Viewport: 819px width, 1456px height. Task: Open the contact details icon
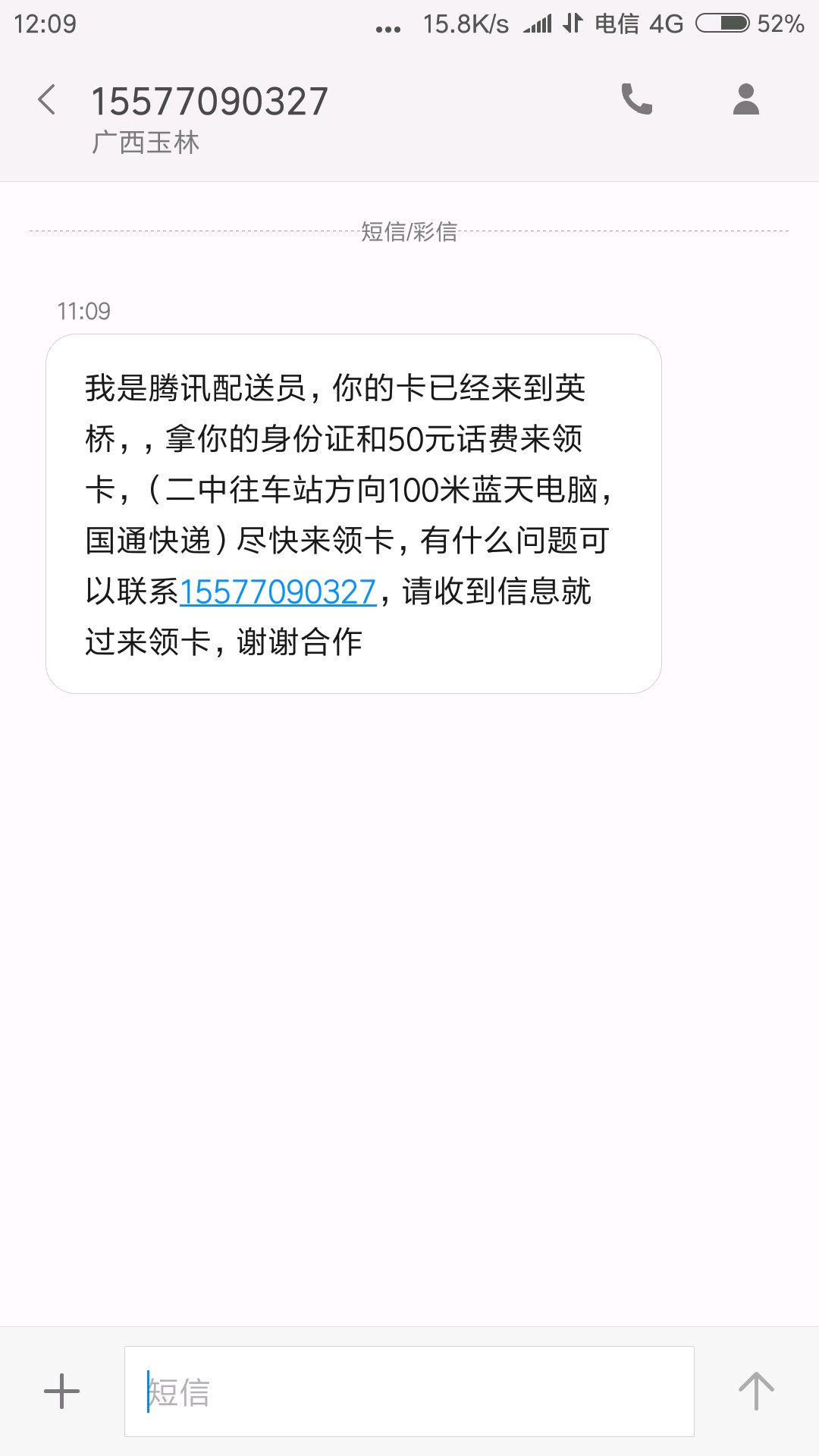746,99
